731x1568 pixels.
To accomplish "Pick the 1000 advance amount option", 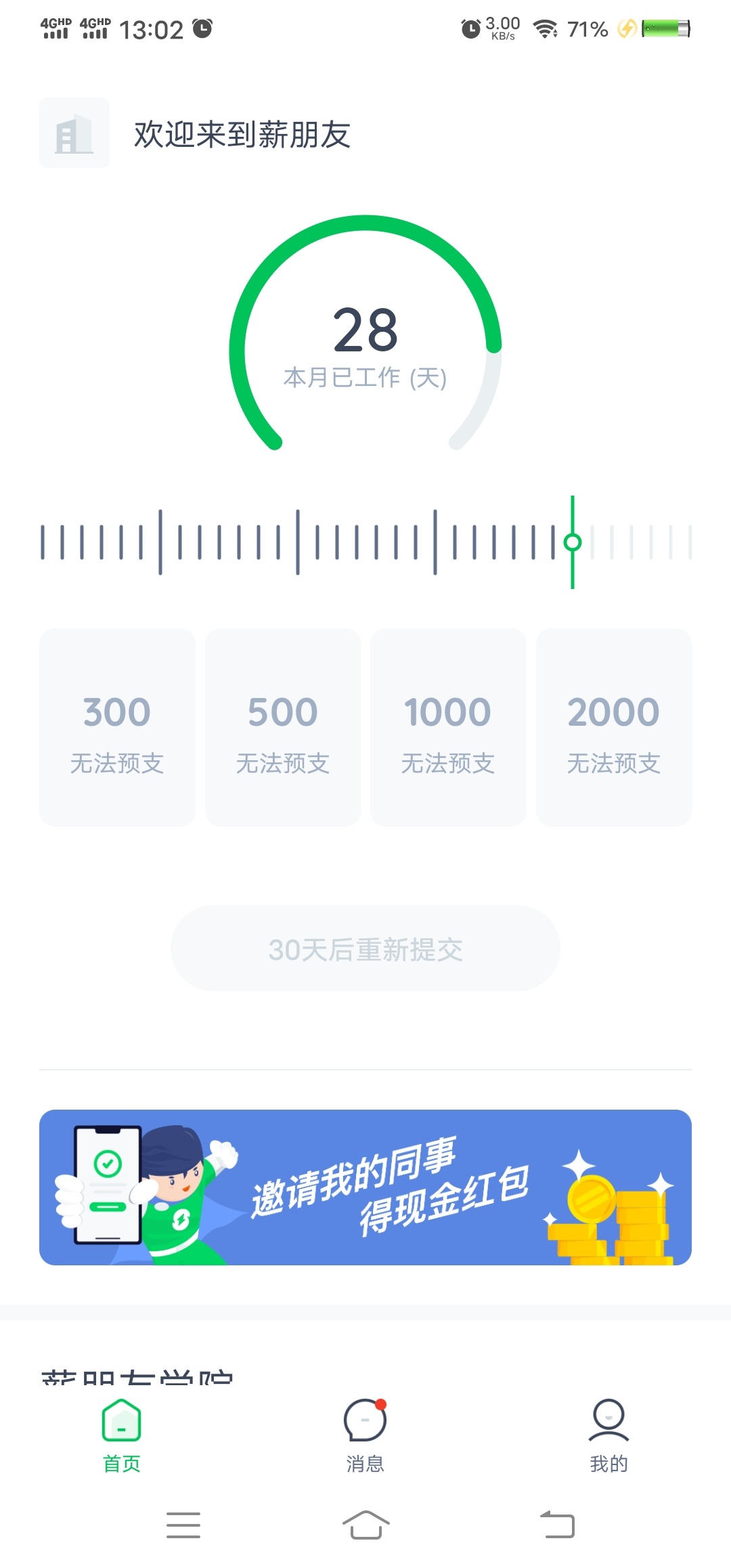I will 448,727.
